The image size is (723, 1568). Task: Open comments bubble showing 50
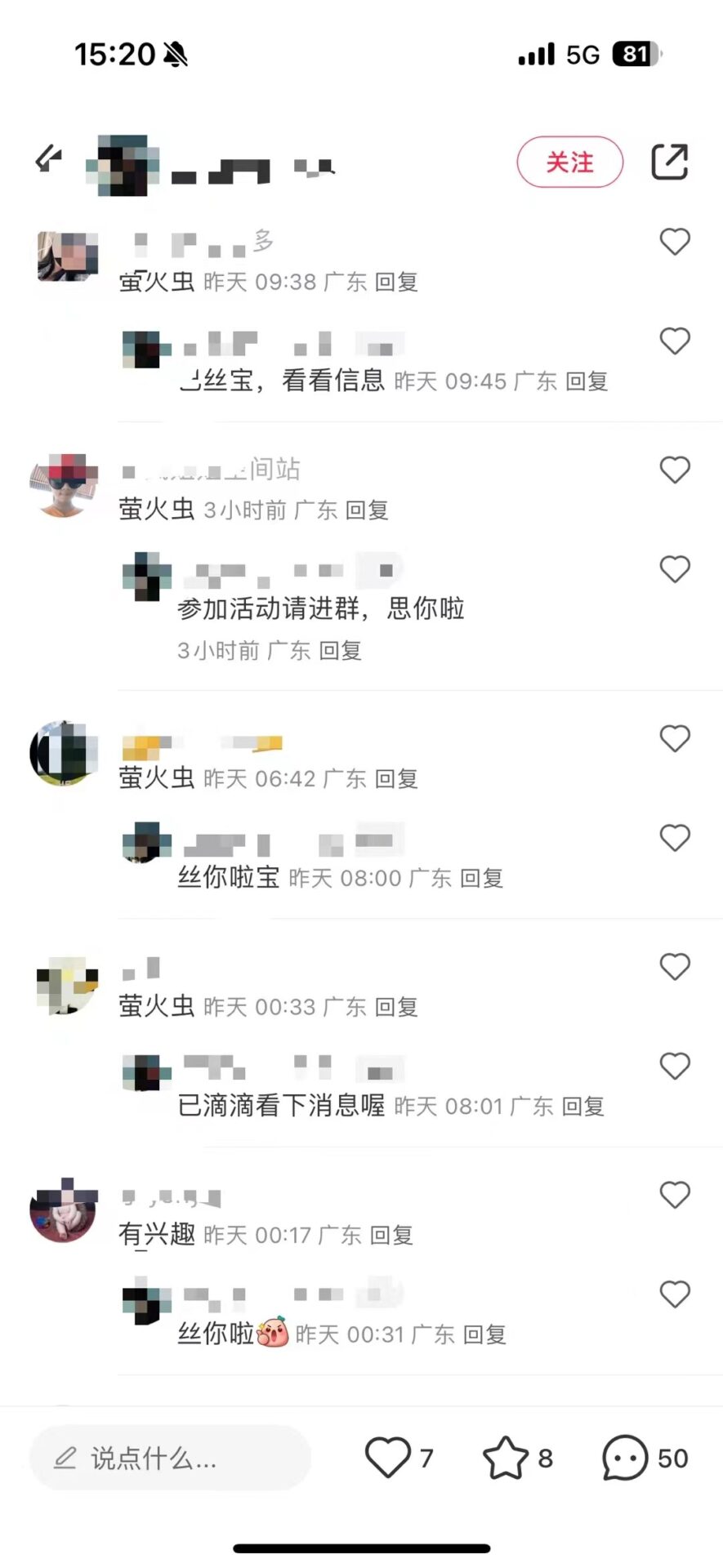626,1458
